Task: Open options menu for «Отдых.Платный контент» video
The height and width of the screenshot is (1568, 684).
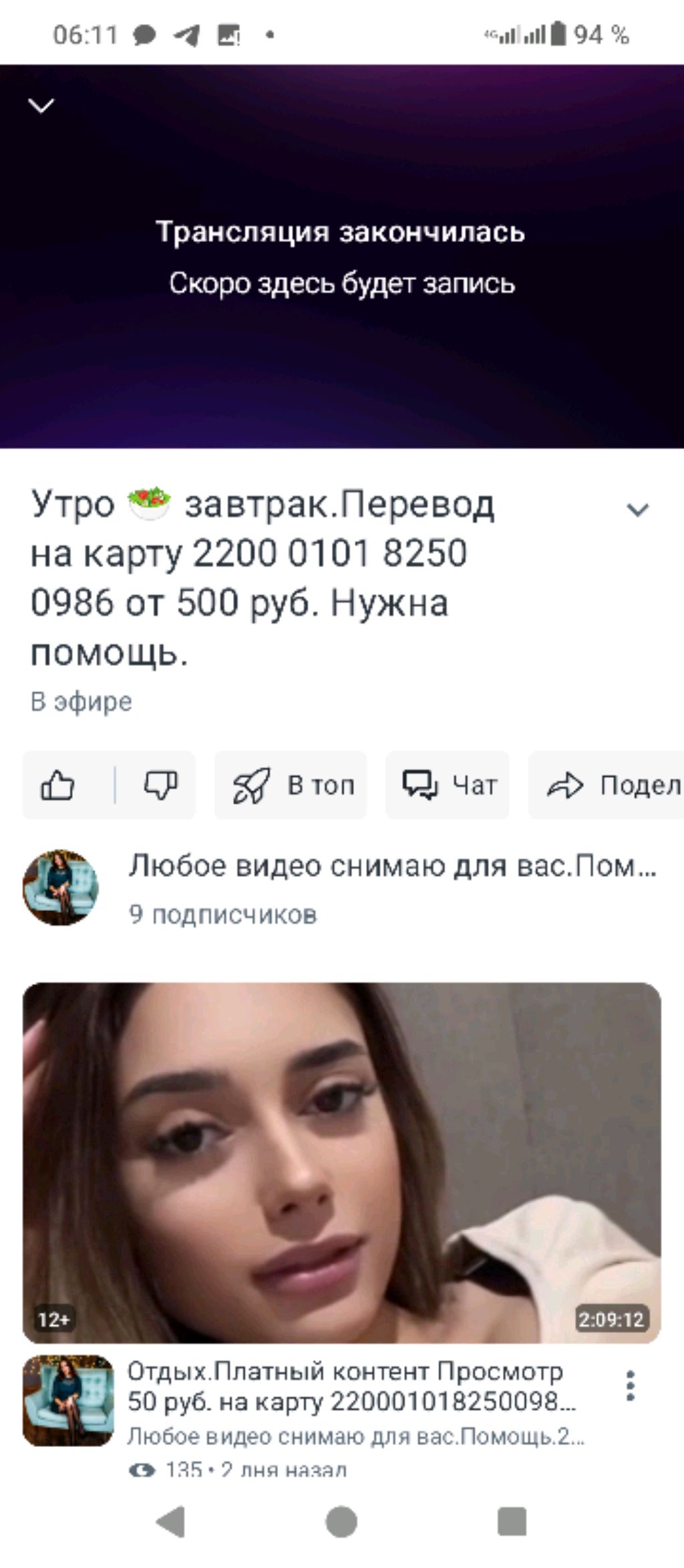Action: [x=630, y=1386]
